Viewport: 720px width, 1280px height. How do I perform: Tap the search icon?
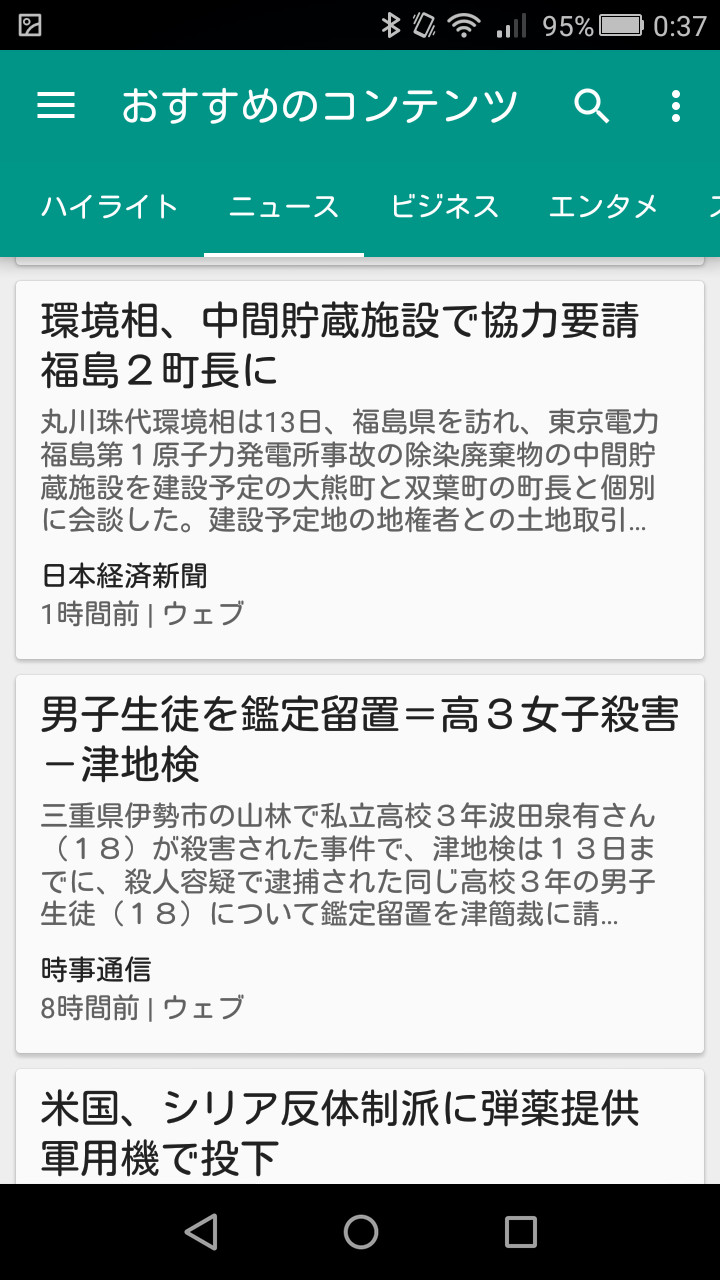click(590, 105)
